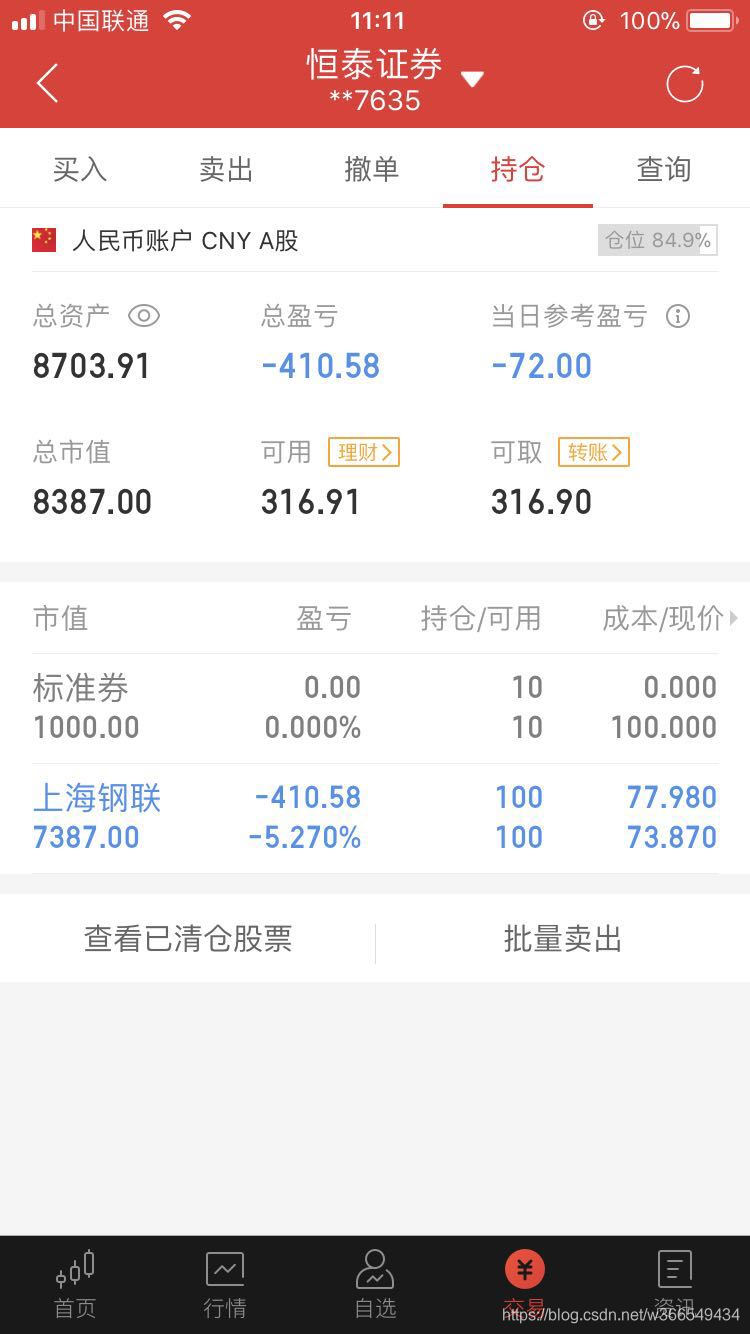Open the 上海钢联 holding row
Image resolution: width=750 pixels, height=1334 pixels.
tap(375, 818)
